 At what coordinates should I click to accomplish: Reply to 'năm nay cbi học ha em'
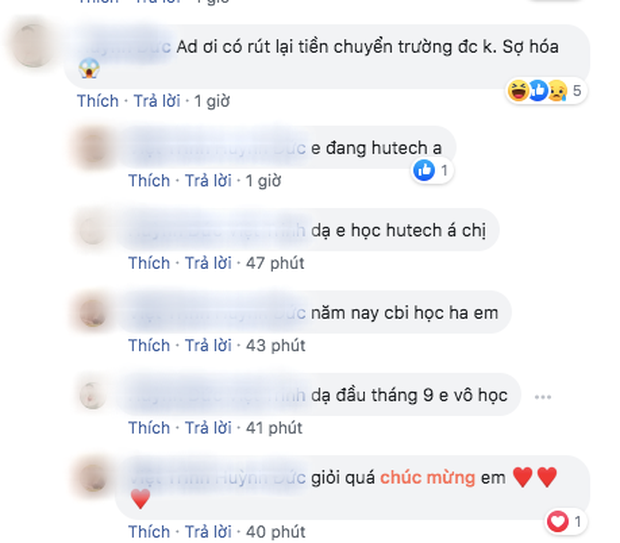click(x=206, y=345)
